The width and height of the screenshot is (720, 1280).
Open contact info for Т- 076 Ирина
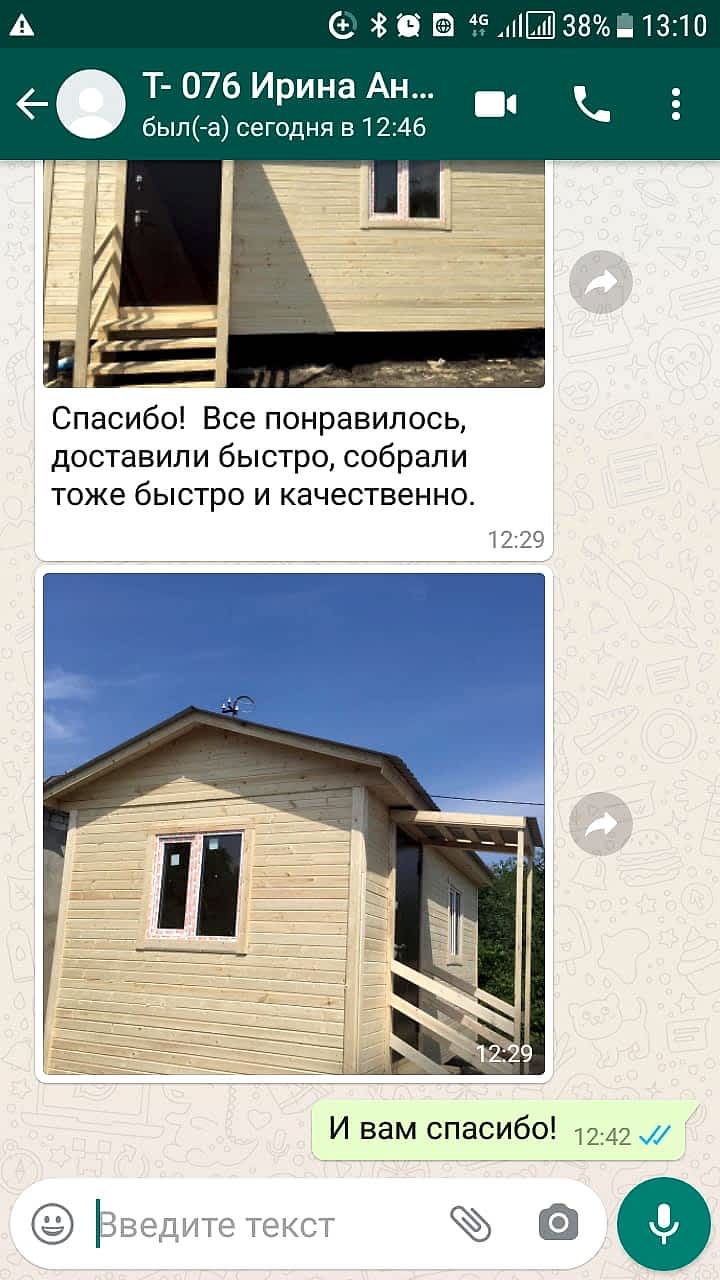click(x=290, y=104)
